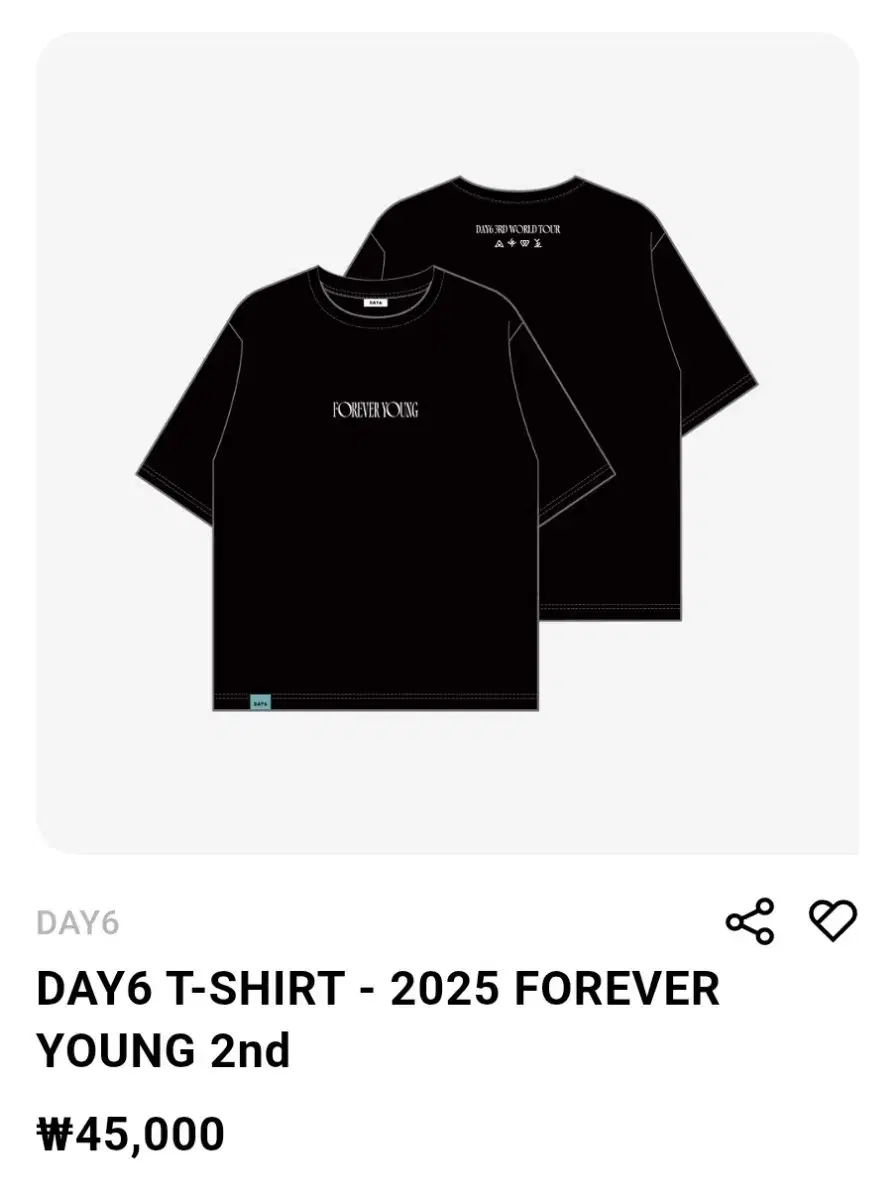Viewport: 896px width, 1200px height.
Task: Add the T-shirt to wishlist with heart
Action: (832, 921)
